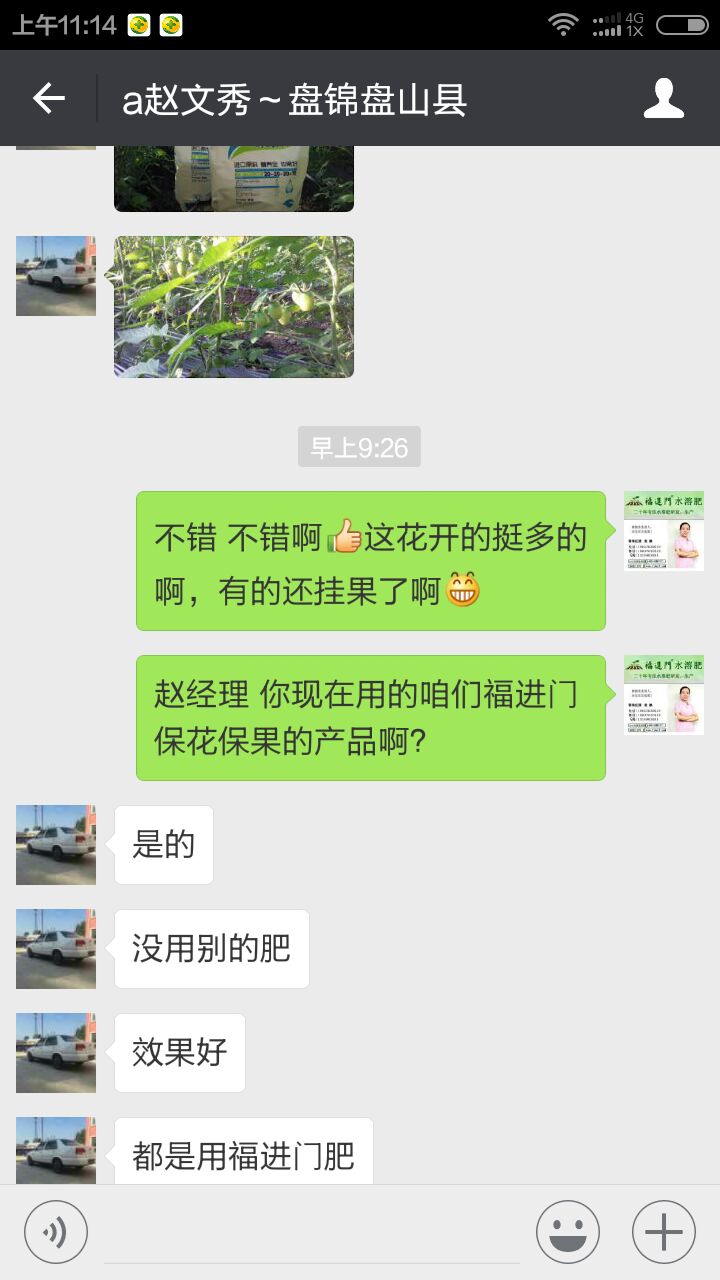Open the emoji picker
Screen dimensions: 720x1280
click(567, 1232)
